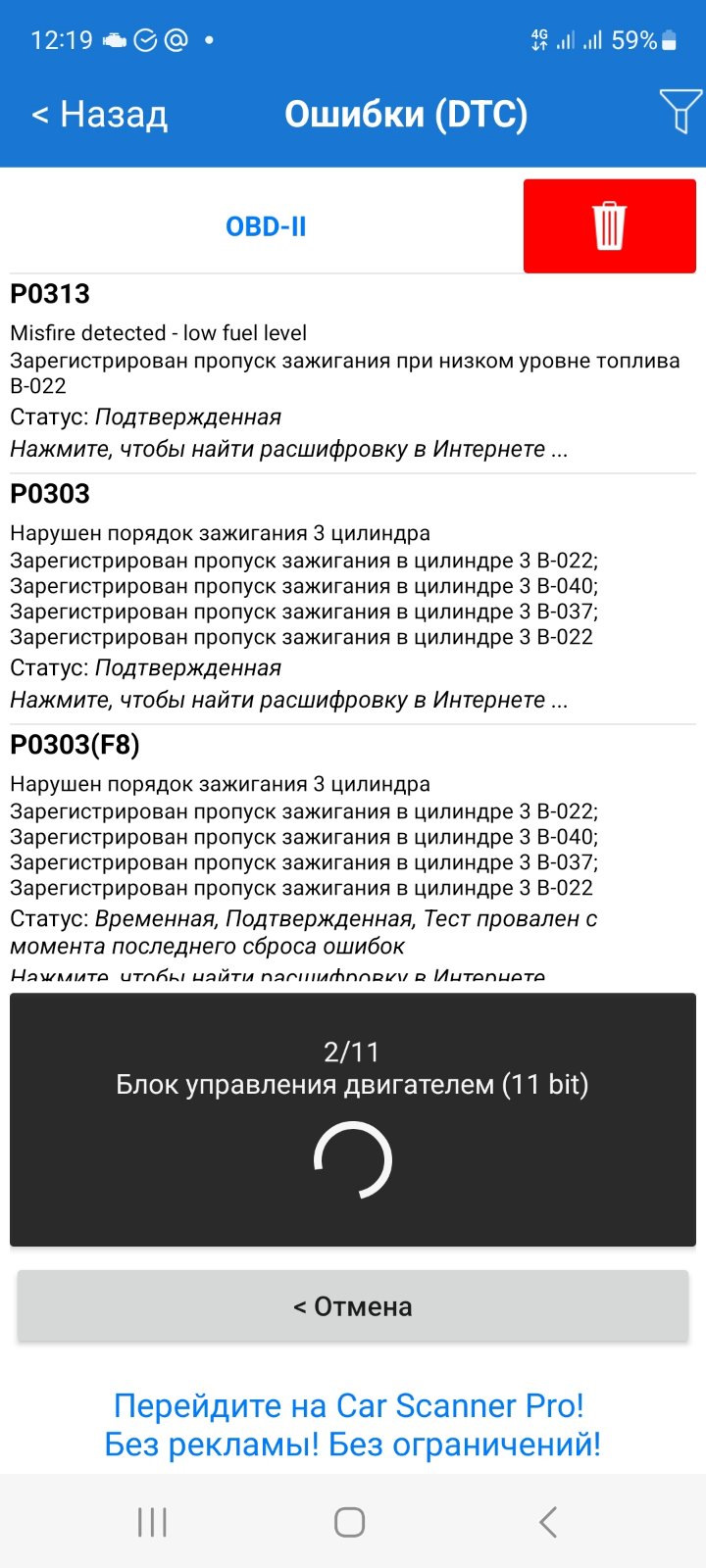This screenshot has height=1568, width=706.
Task: Cancel scanning with the Отмена button
Action: [353, 1306]
